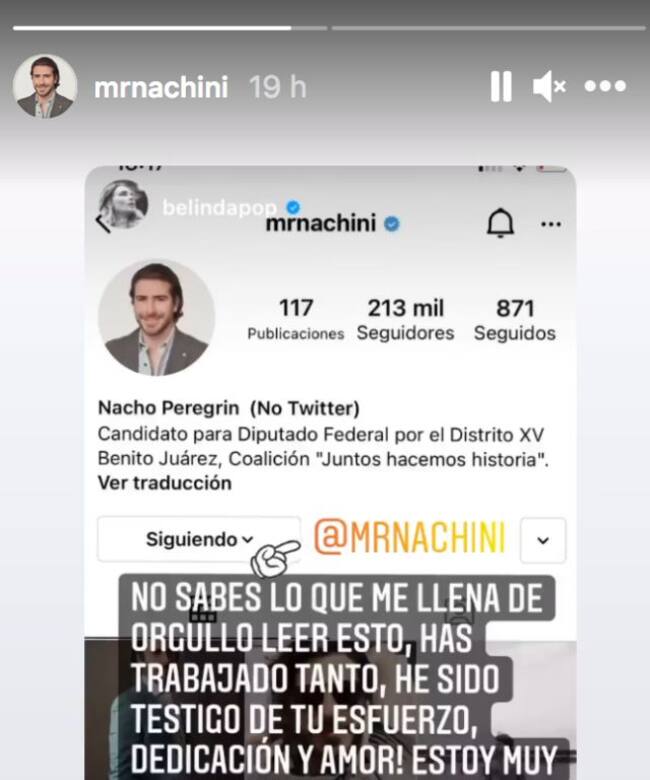Pause the playing story
Screen dimensions: 650x780
click(501, 87)
